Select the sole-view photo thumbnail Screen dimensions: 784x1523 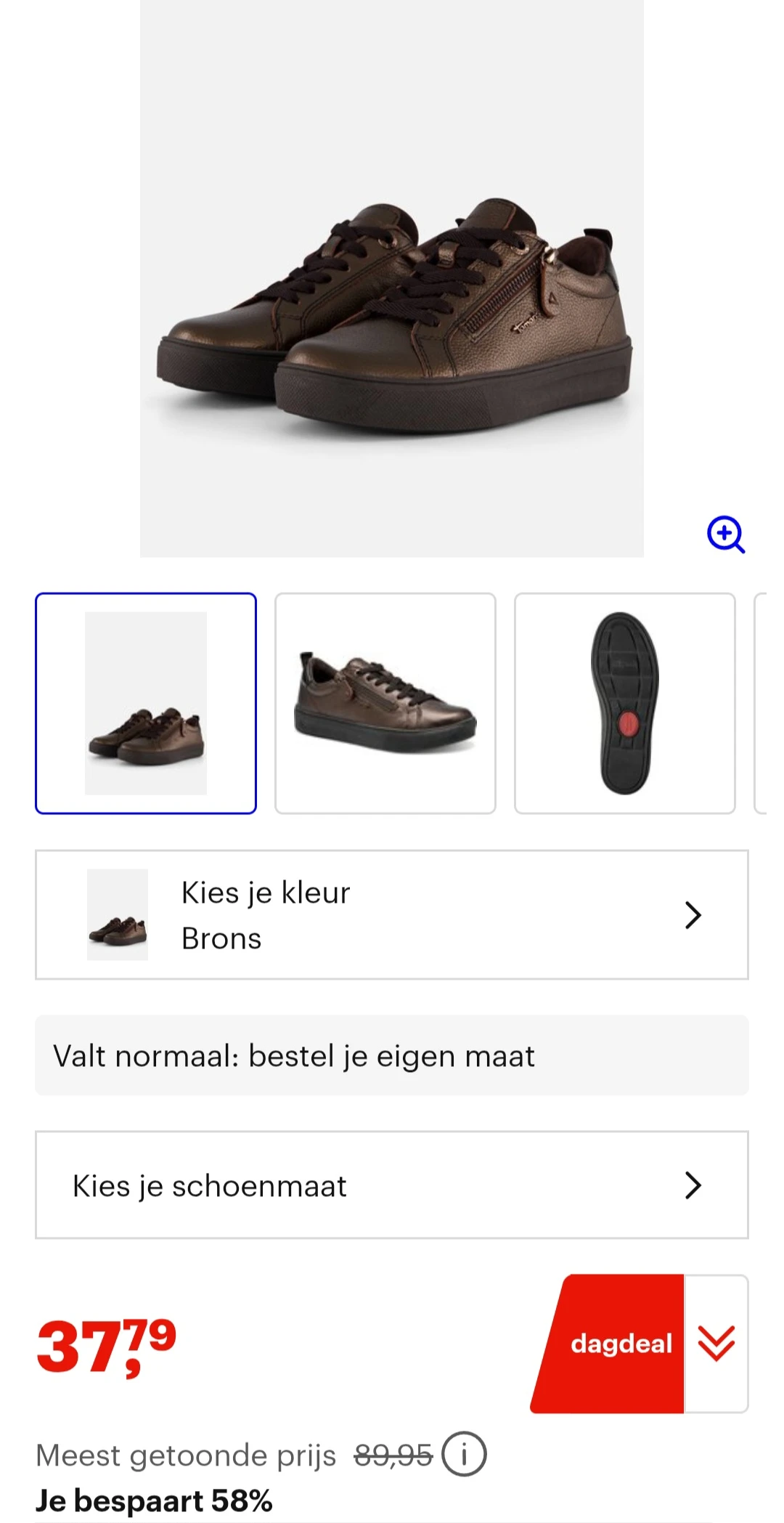pos(624,703)
